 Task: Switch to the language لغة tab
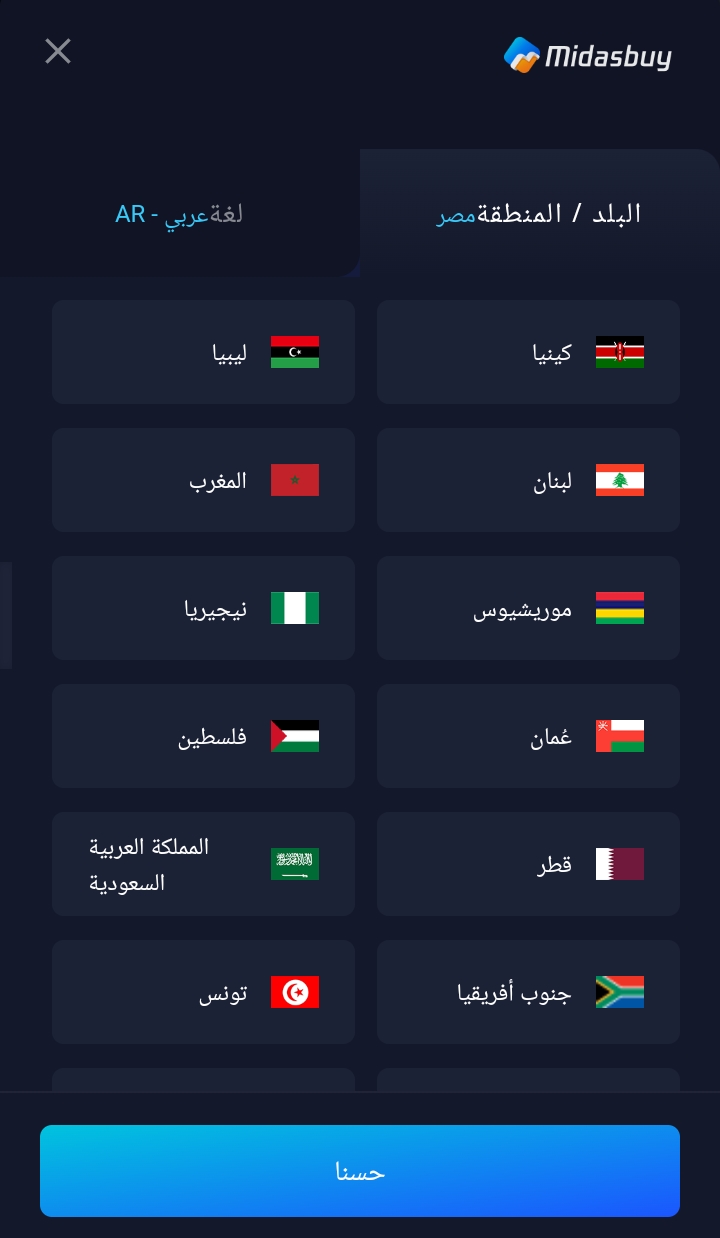(x=180, y=214)
